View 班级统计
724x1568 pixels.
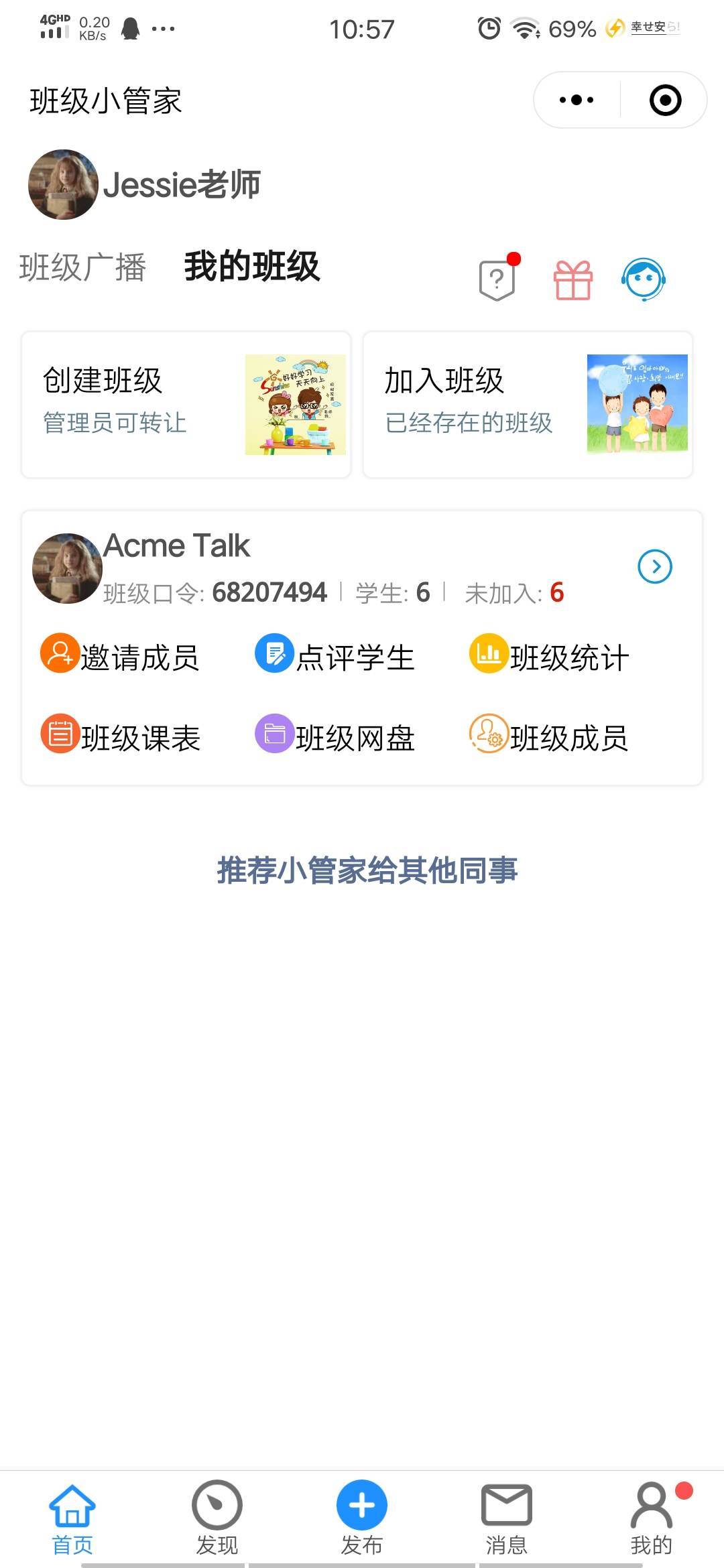click(550, 656)
